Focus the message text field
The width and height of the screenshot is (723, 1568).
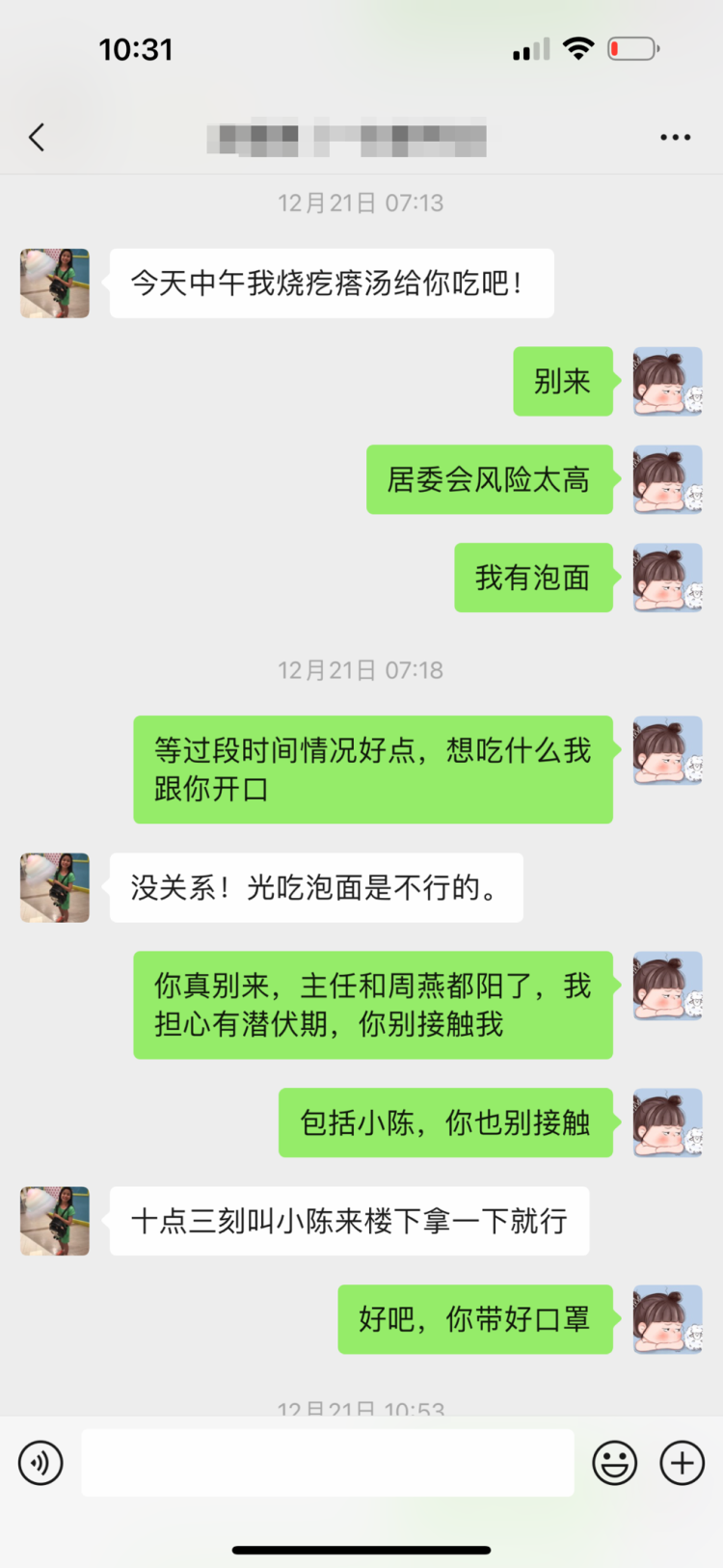328,1463
